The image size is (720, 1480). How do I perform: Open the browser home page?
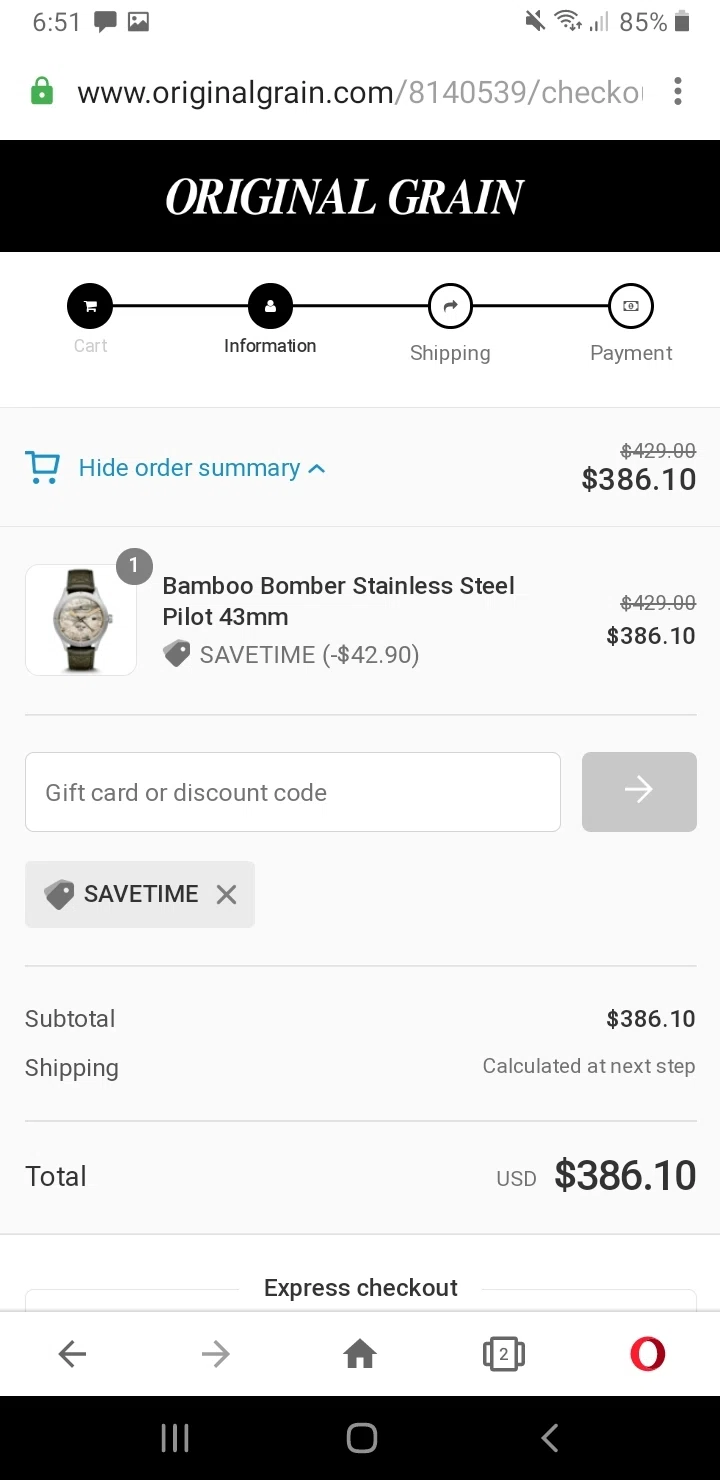click(360, 1354)
